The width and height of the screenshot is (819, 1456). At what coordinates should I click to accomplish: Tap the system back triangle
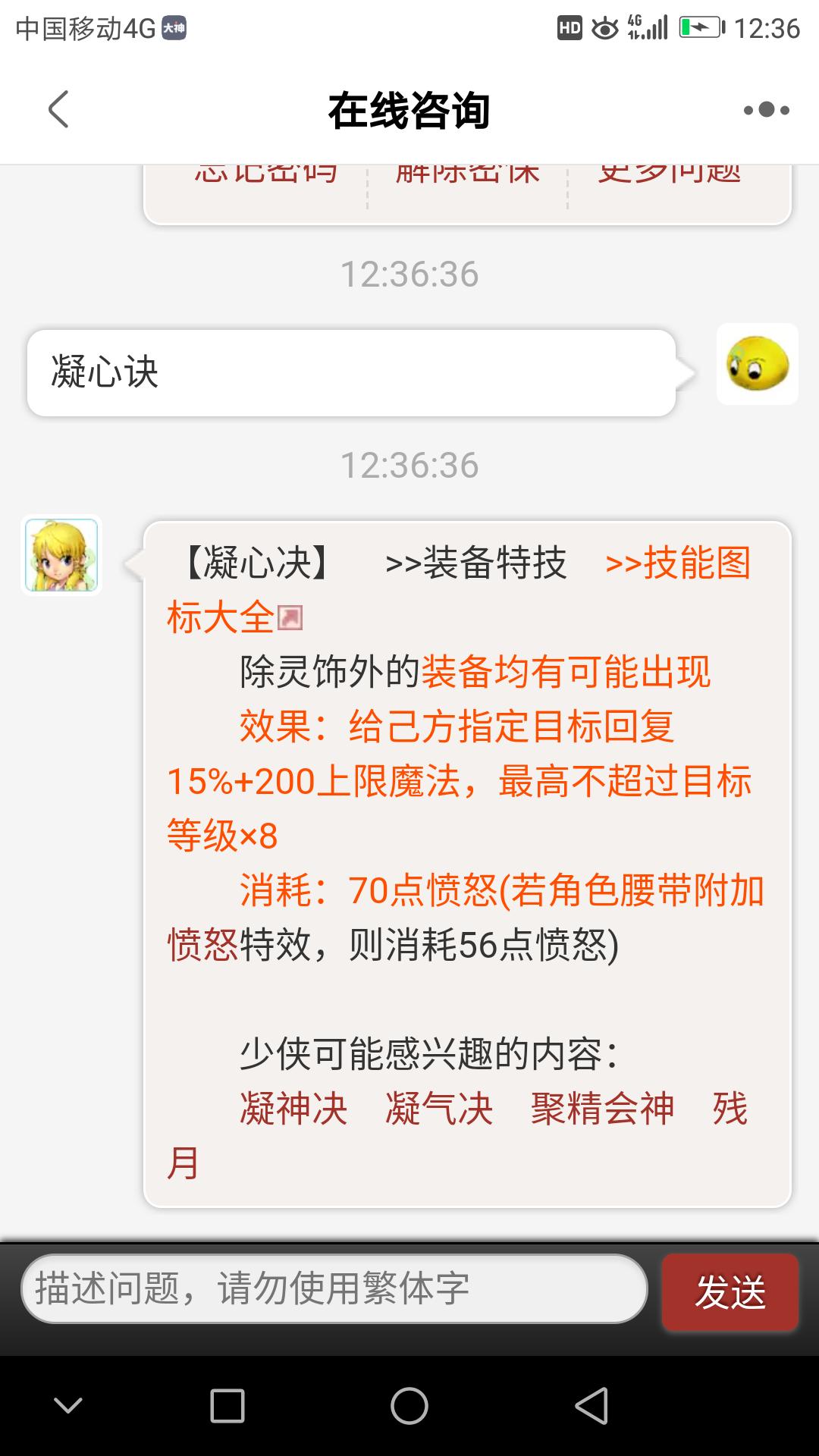click(591, 1406)
